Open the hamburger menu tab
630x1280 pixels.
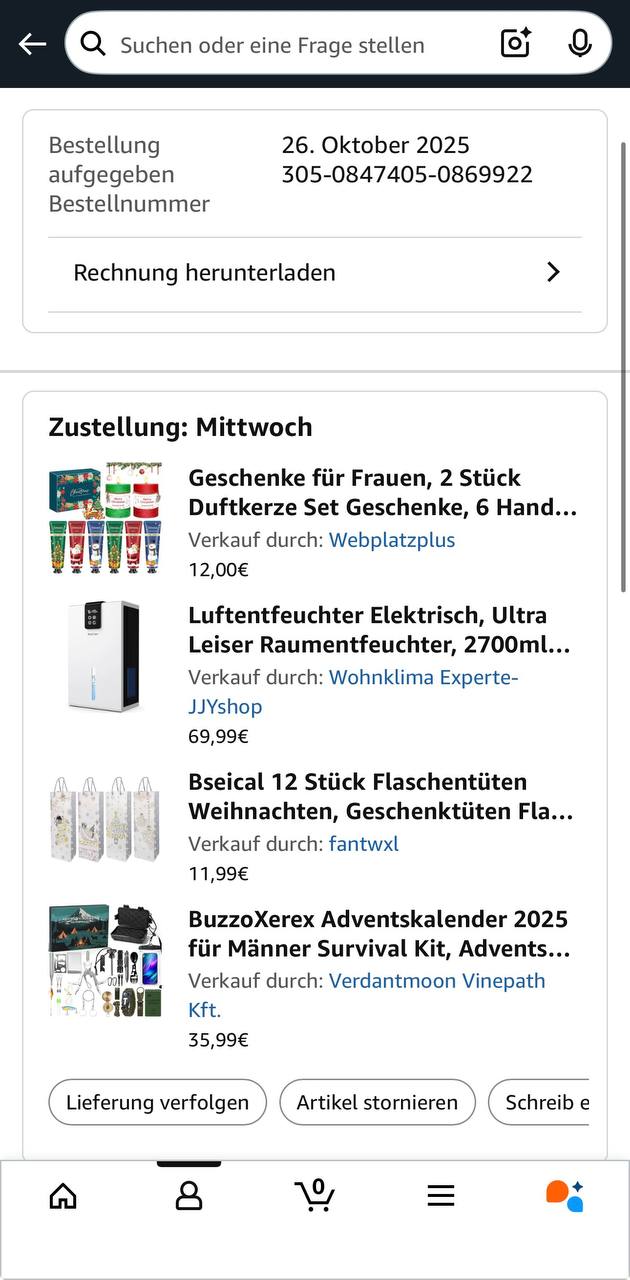coord(441,1195)
